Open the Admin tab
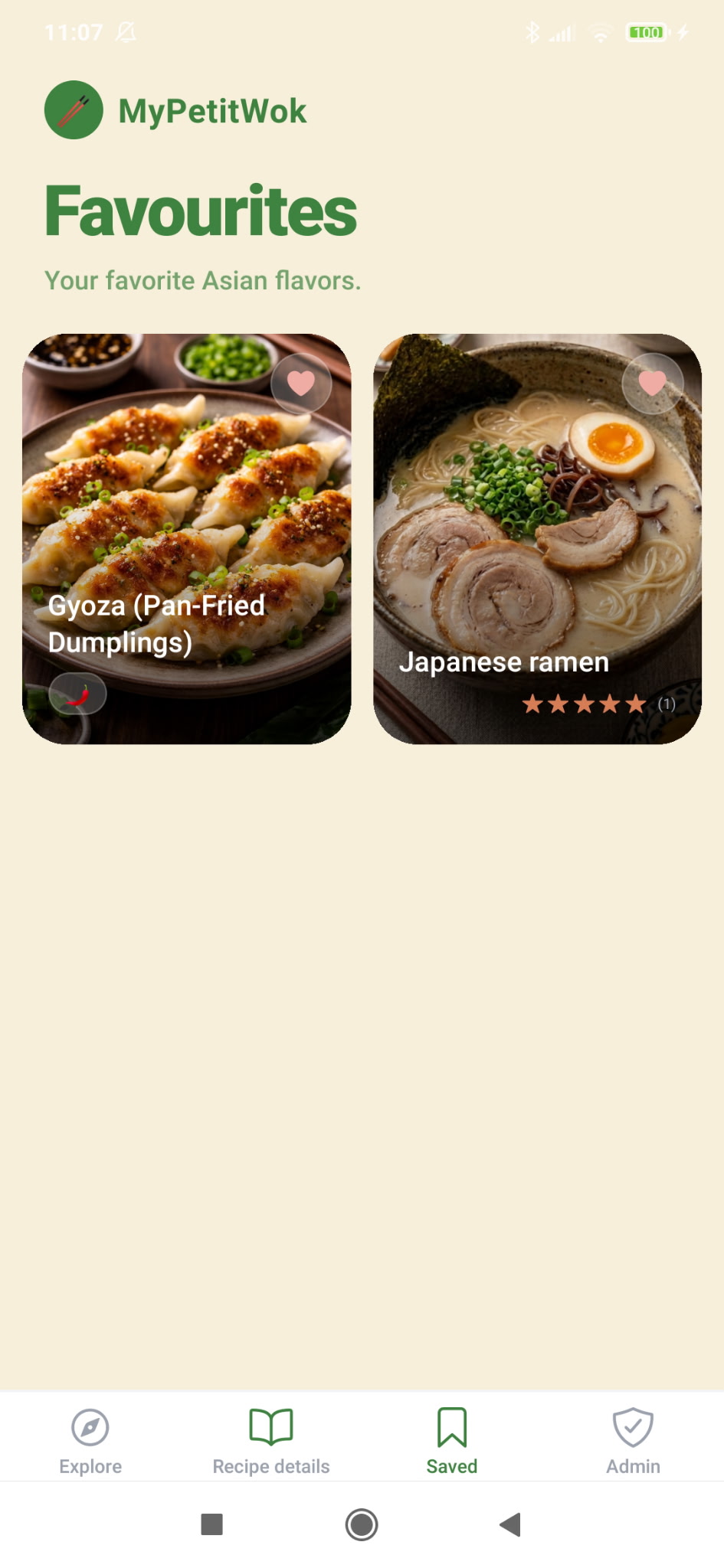 [633, 1441]
